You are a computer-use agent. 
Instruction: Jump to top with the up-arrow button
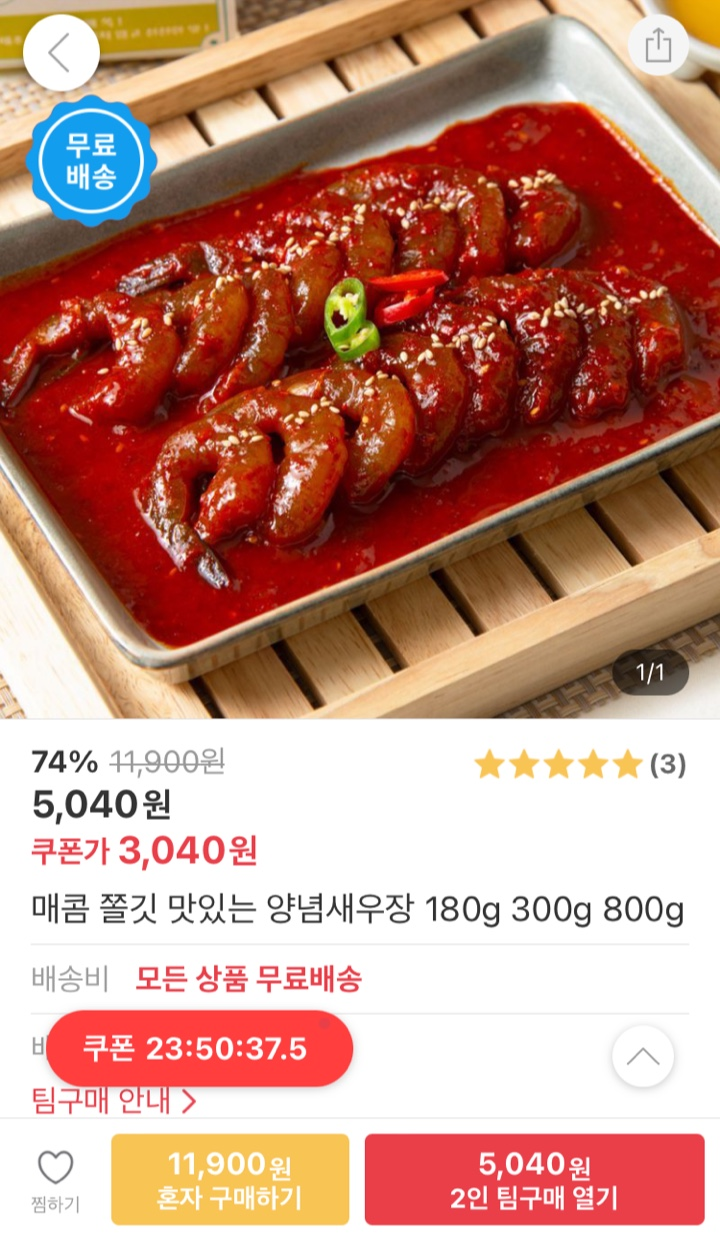tap(643, 1056)
